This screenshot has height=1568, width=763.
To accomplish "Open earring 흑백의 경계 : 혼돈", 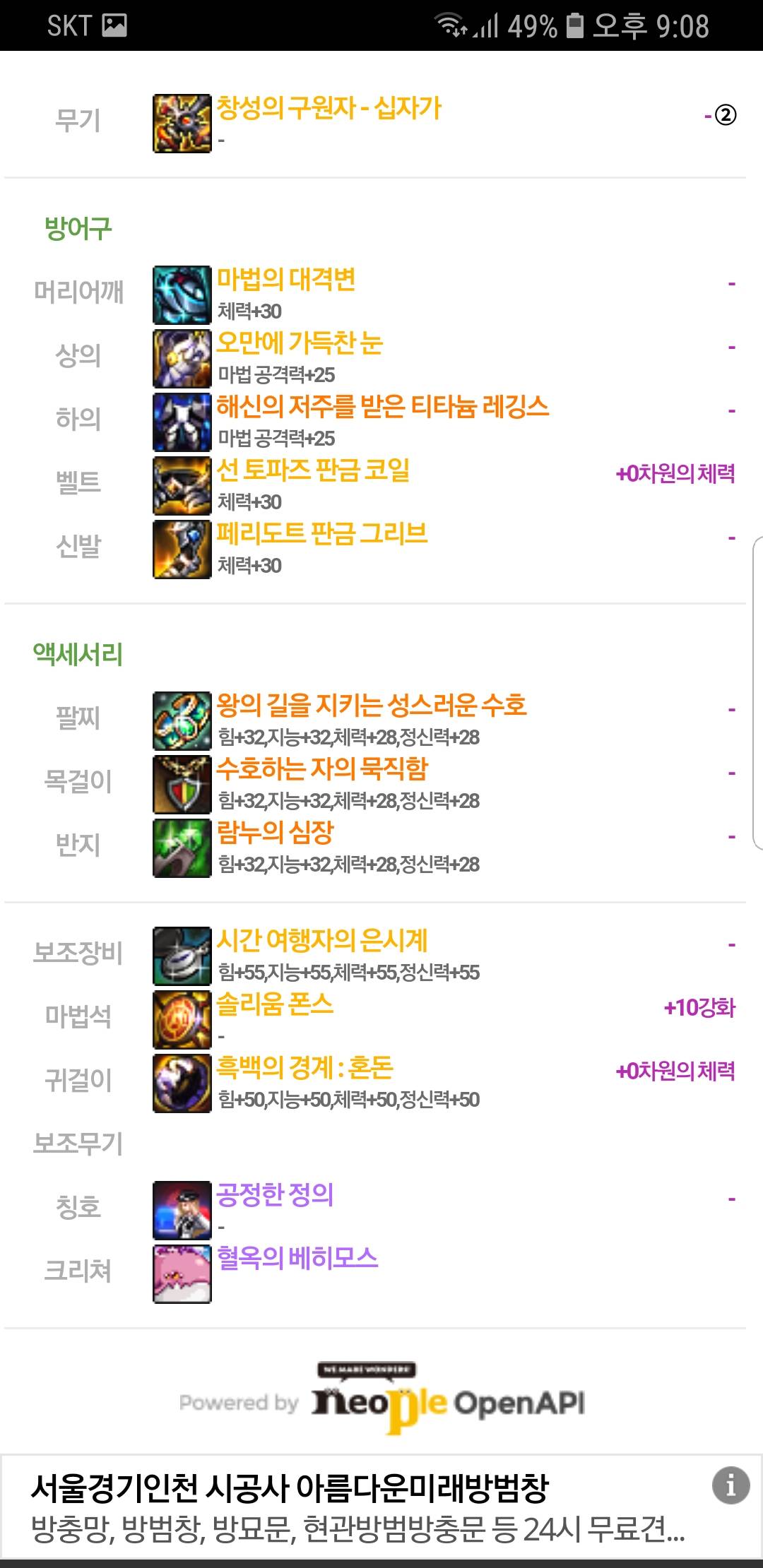I will 304,1069.
